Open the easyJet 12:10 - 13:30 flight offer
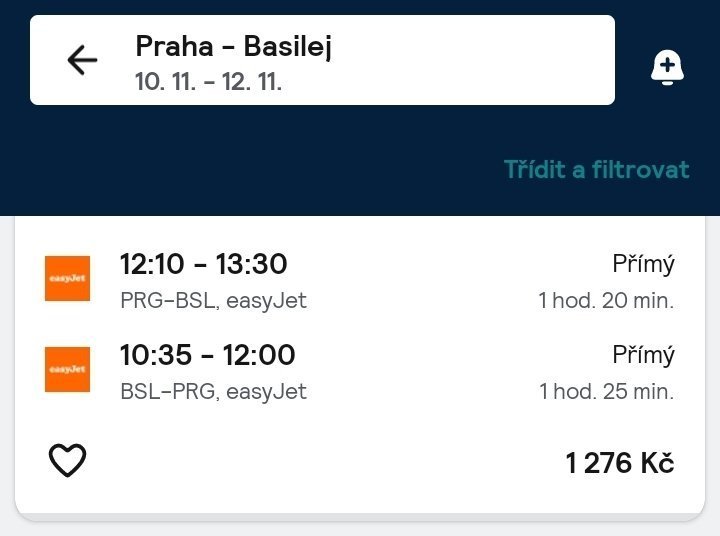This screenshot has height=536, width=720. coord(360,280)
